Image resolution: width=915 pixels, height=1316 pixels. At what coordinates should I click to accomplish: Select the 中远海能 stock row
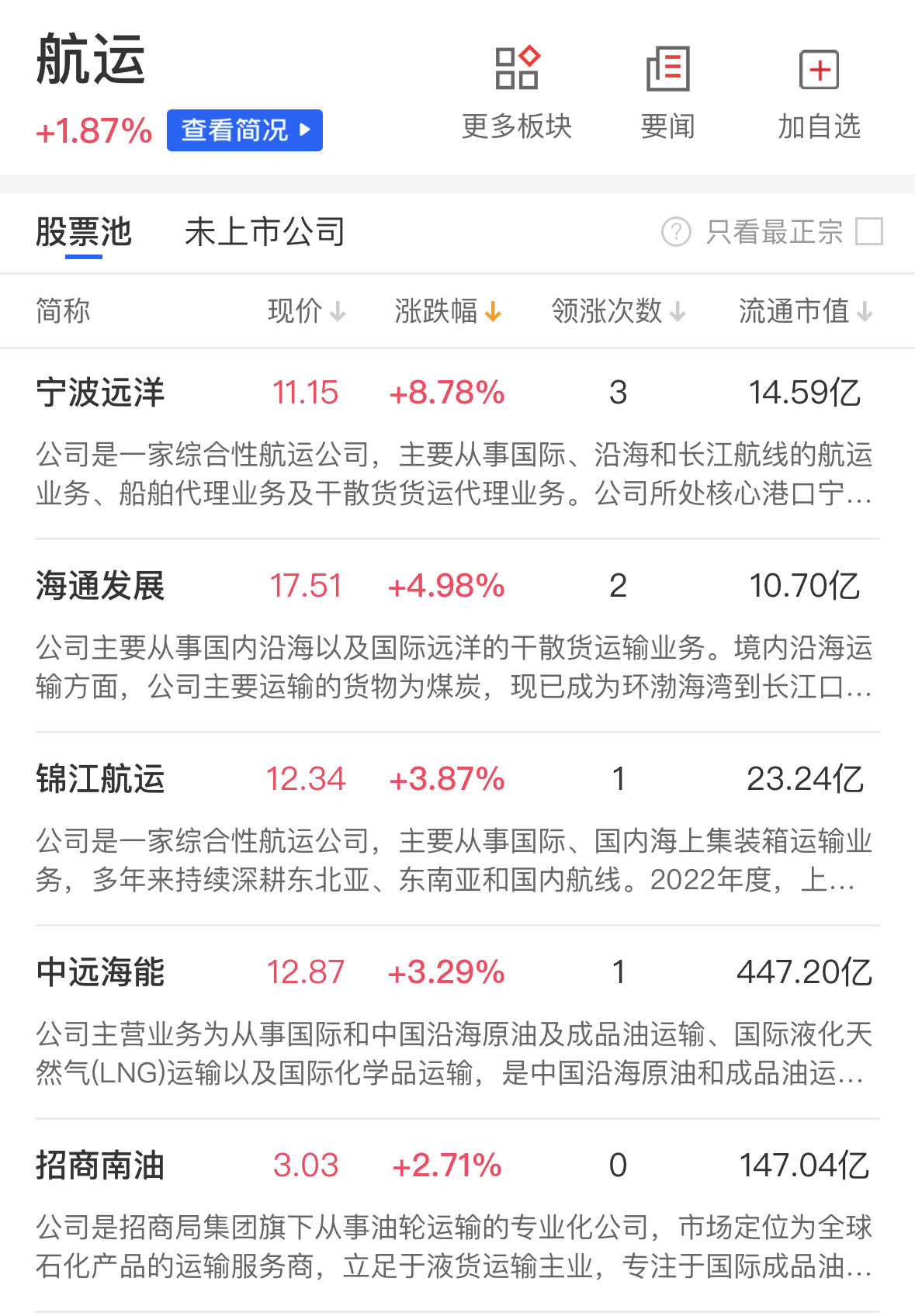(100, 972)
